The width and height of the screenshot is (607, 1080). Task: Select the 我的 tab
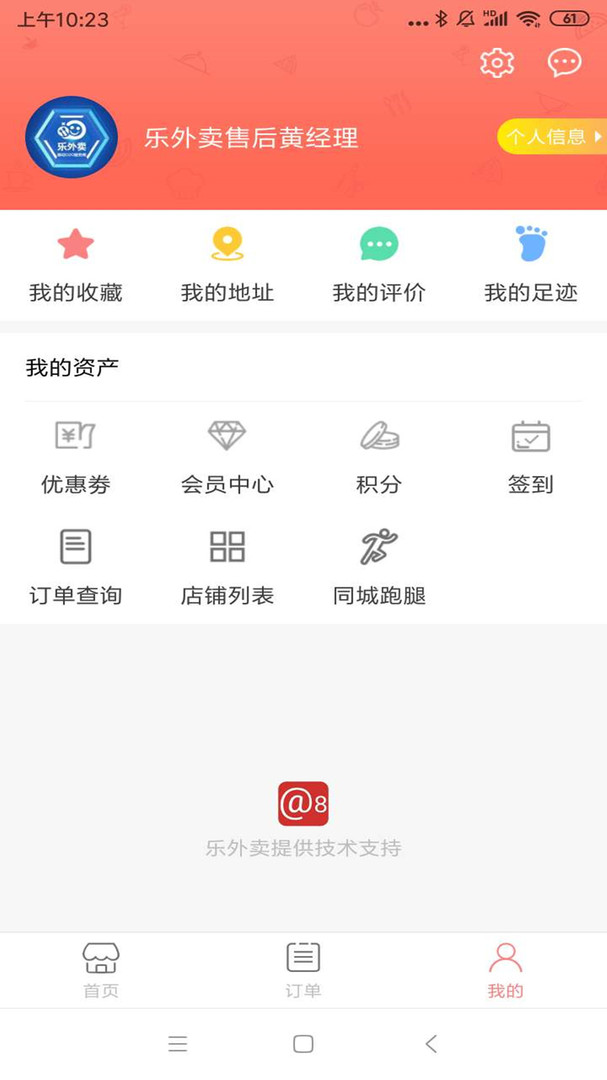(505, 970)
